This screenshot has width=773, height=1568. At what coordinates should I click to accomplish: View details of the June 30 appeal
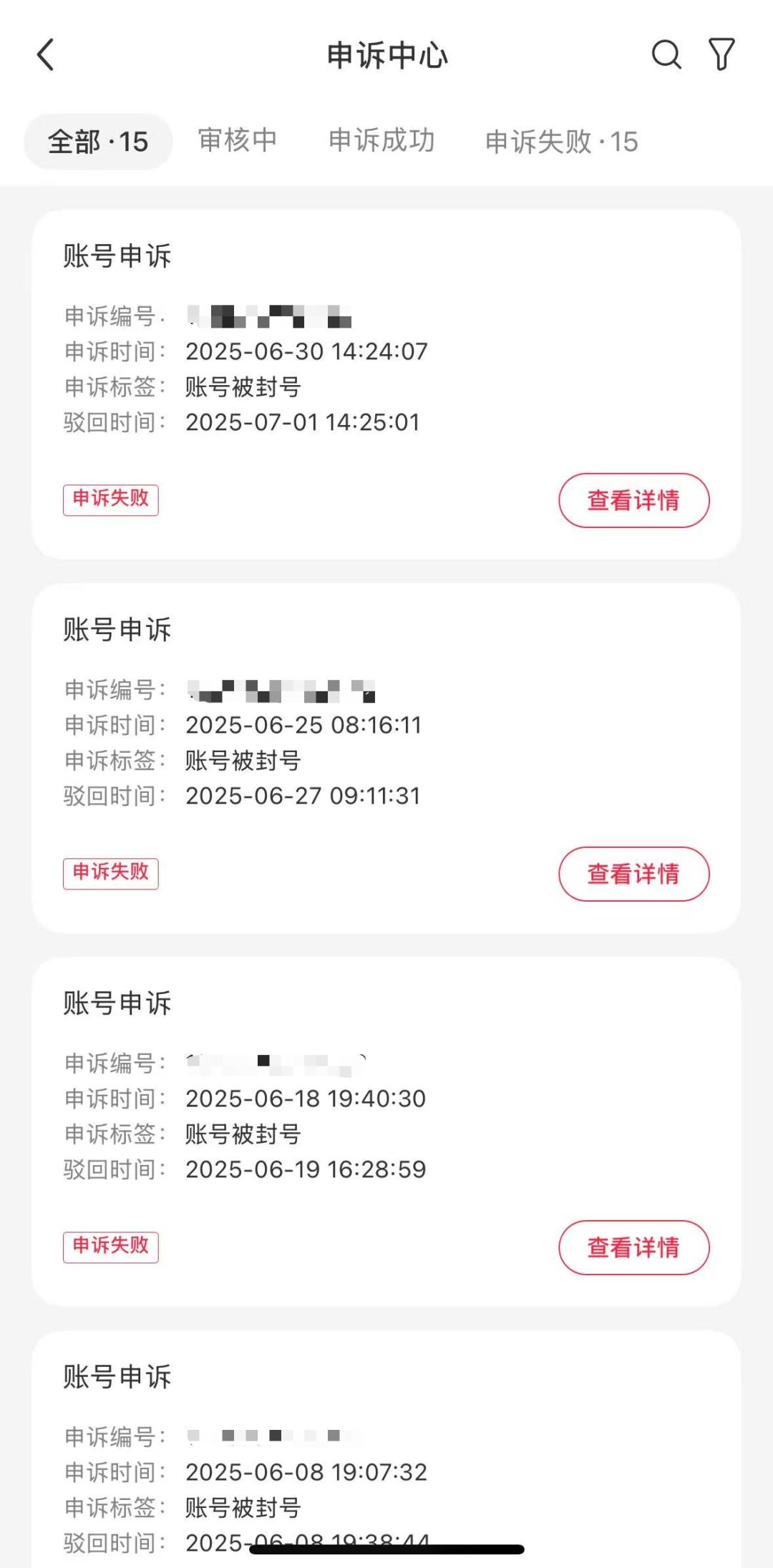[634, 501]
